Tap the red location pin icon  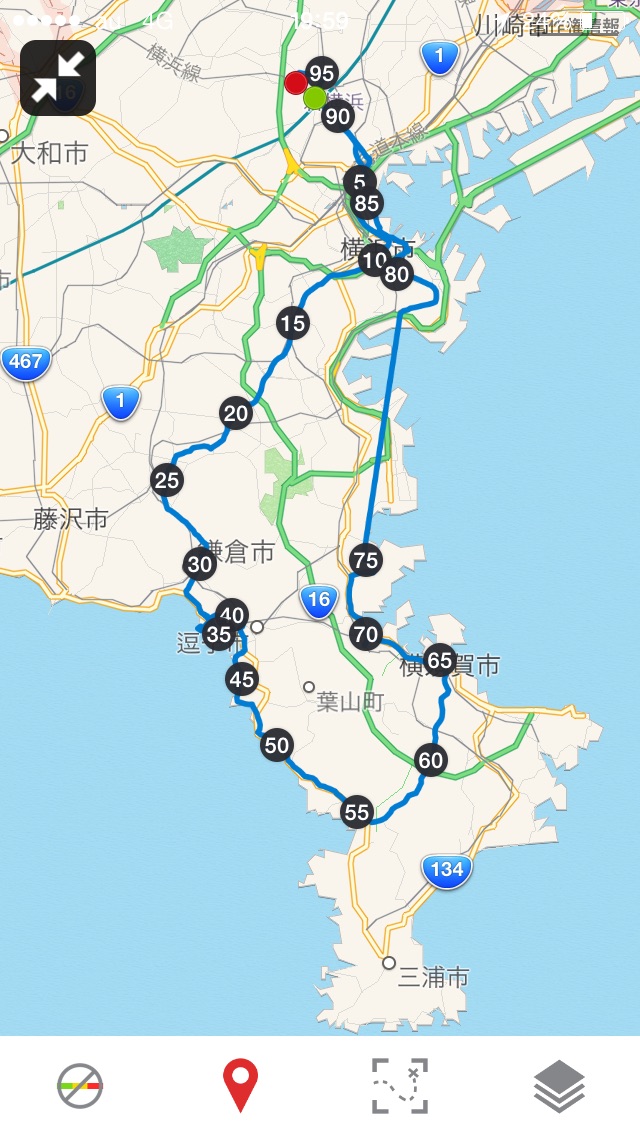coord(240,1086)
